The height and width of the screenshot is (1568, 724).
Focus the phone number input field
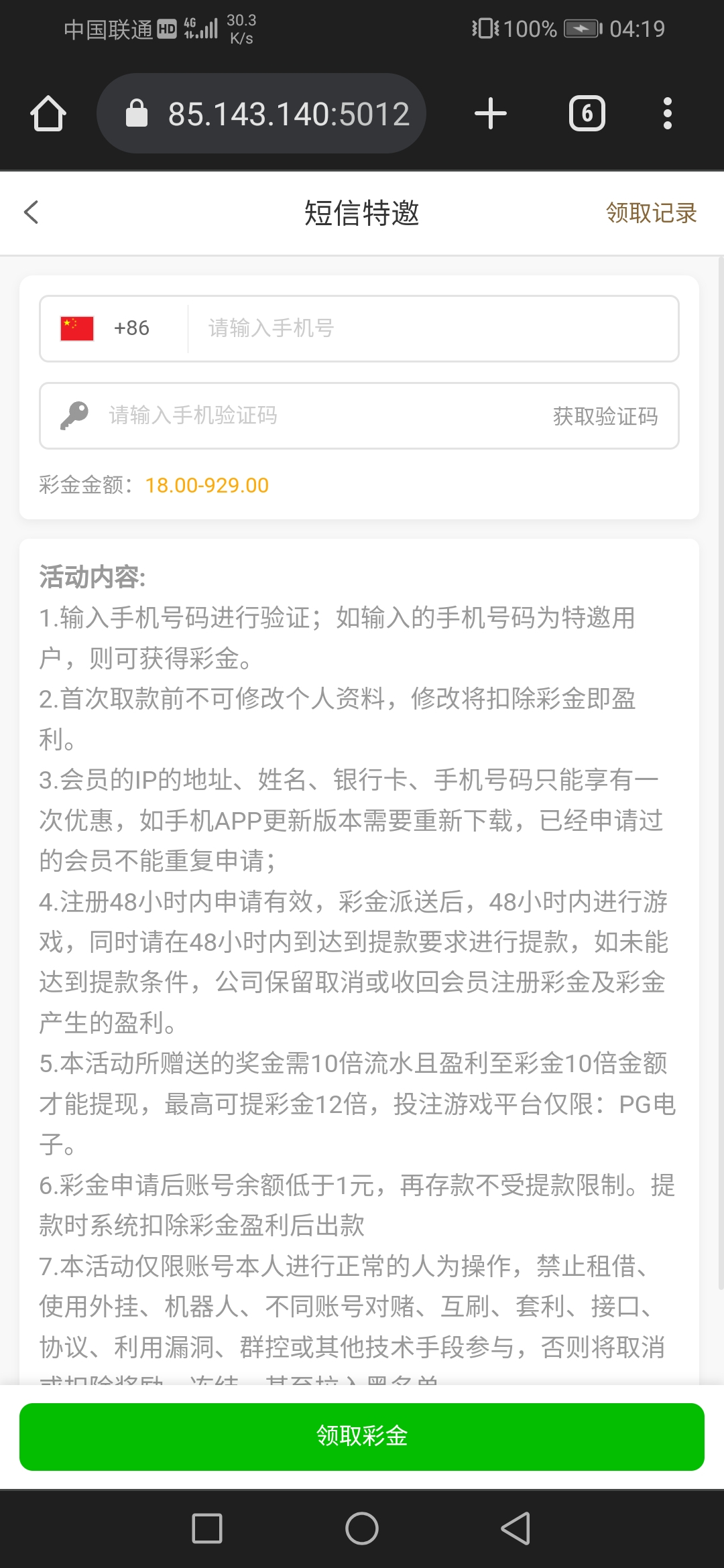432,328
